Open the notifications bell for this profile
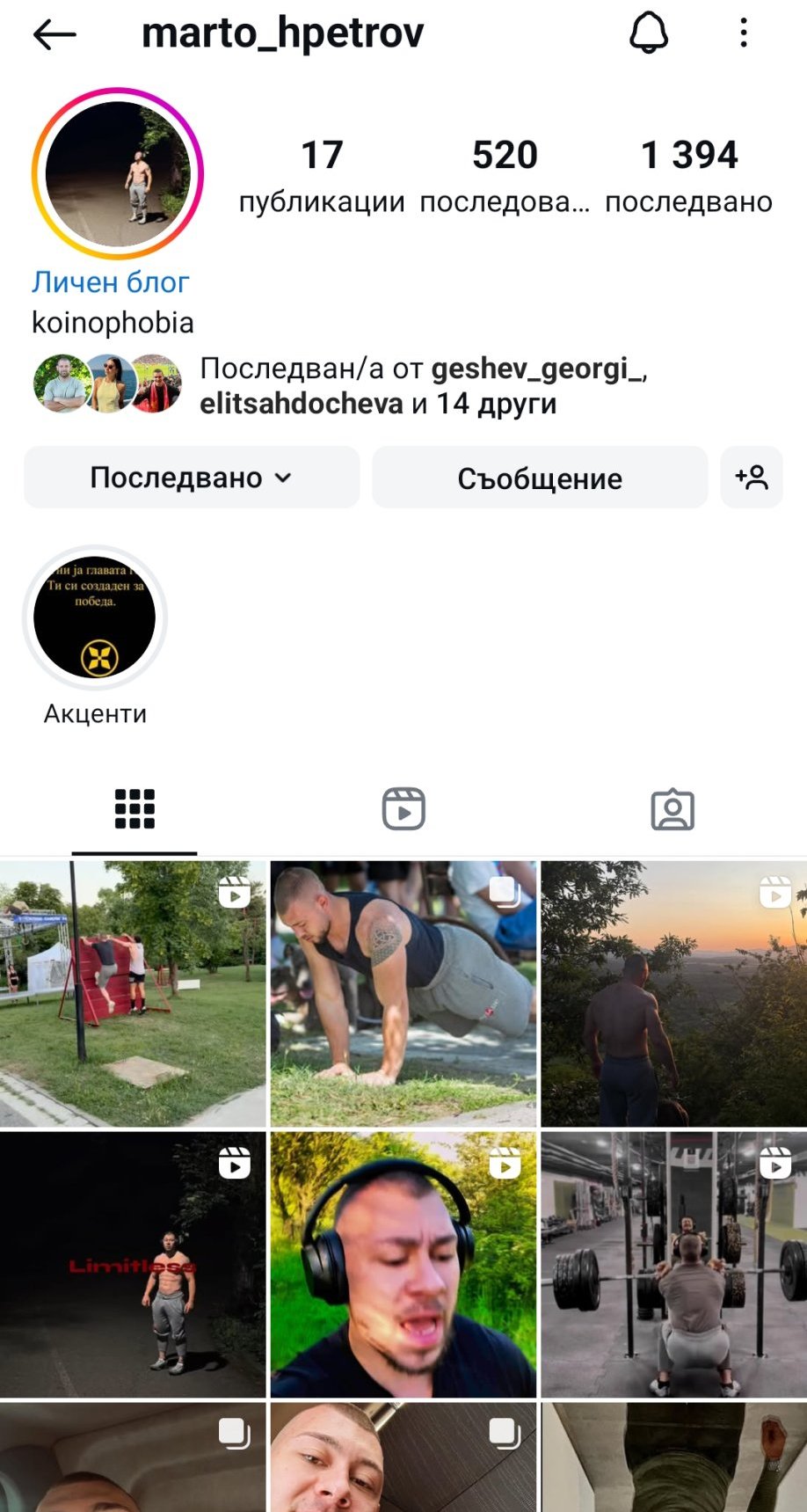 [x=649, y=33]
